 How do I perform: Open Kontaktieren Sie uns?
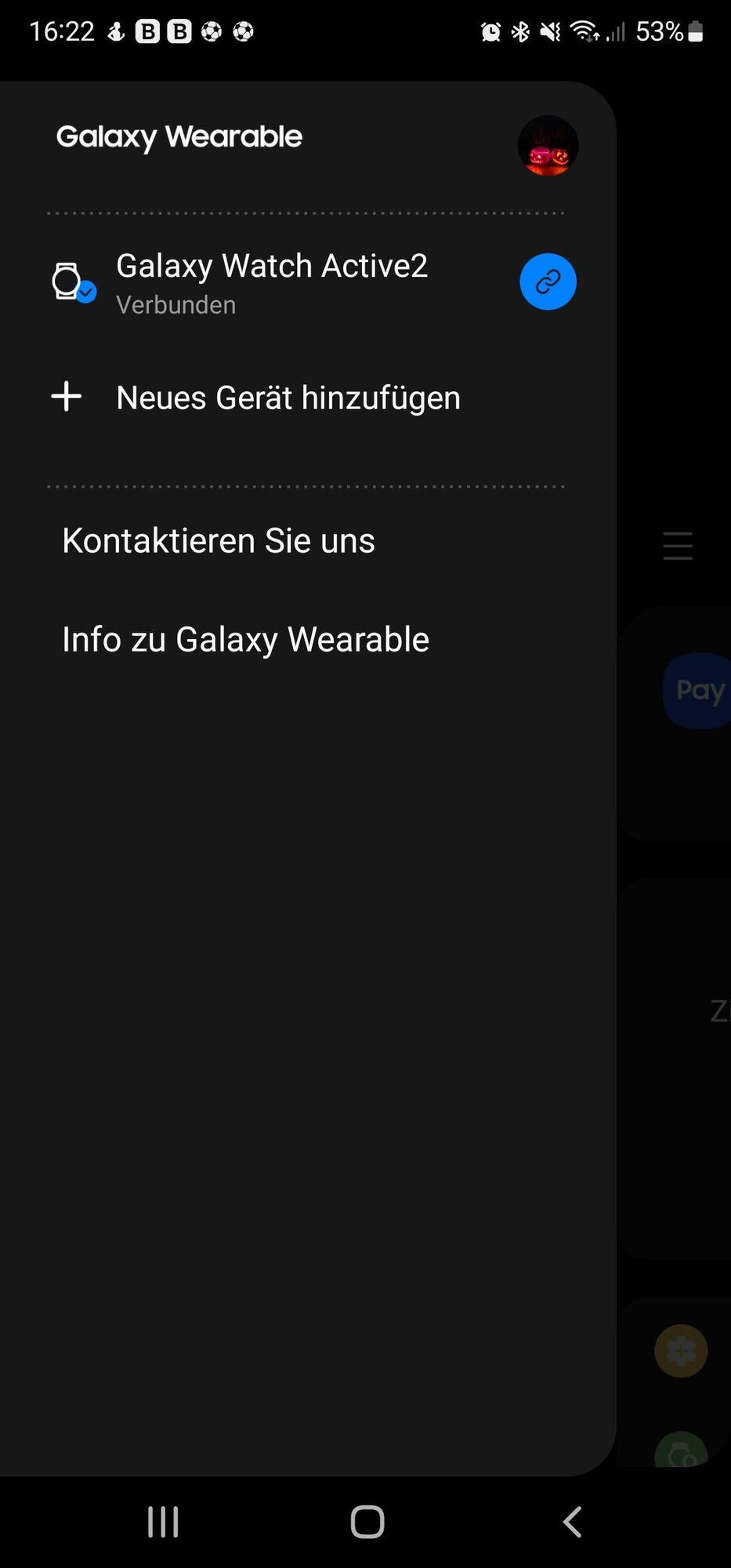pos(219,541)
